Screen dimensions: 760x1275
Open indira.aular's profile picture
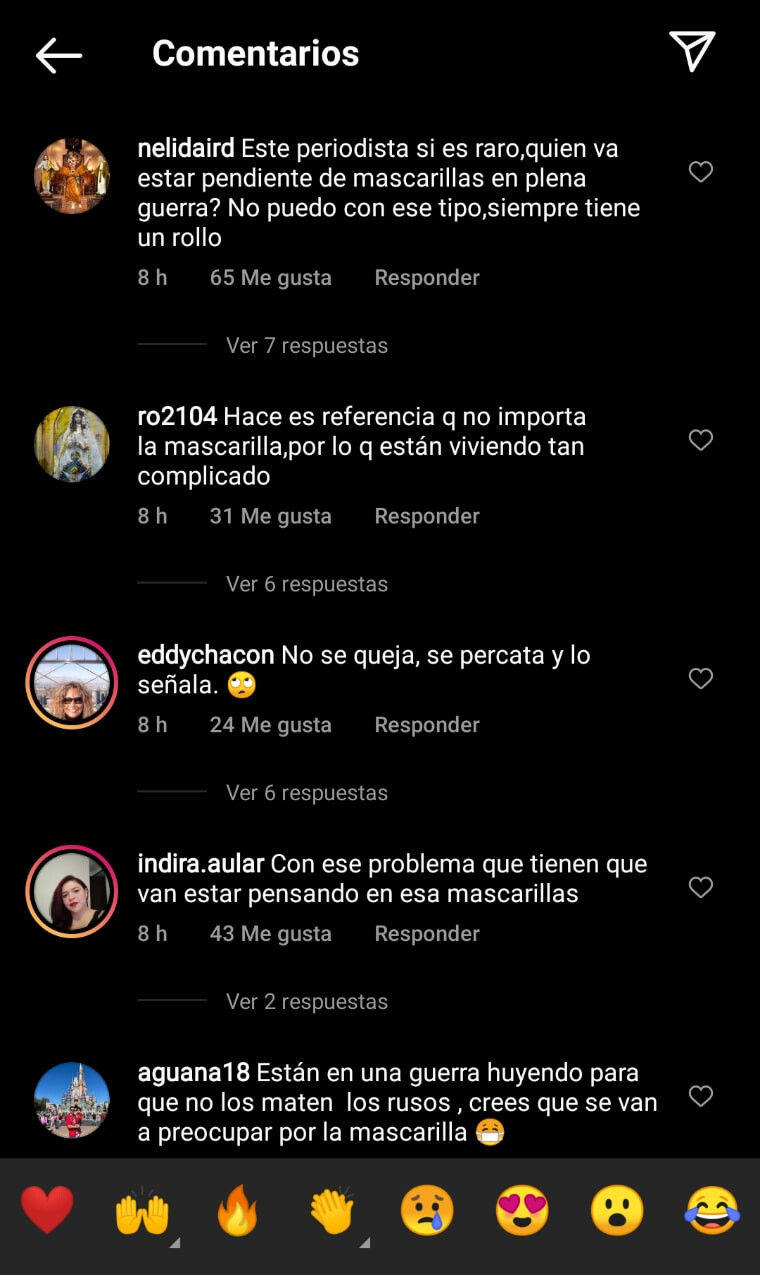tap(72, 892)
